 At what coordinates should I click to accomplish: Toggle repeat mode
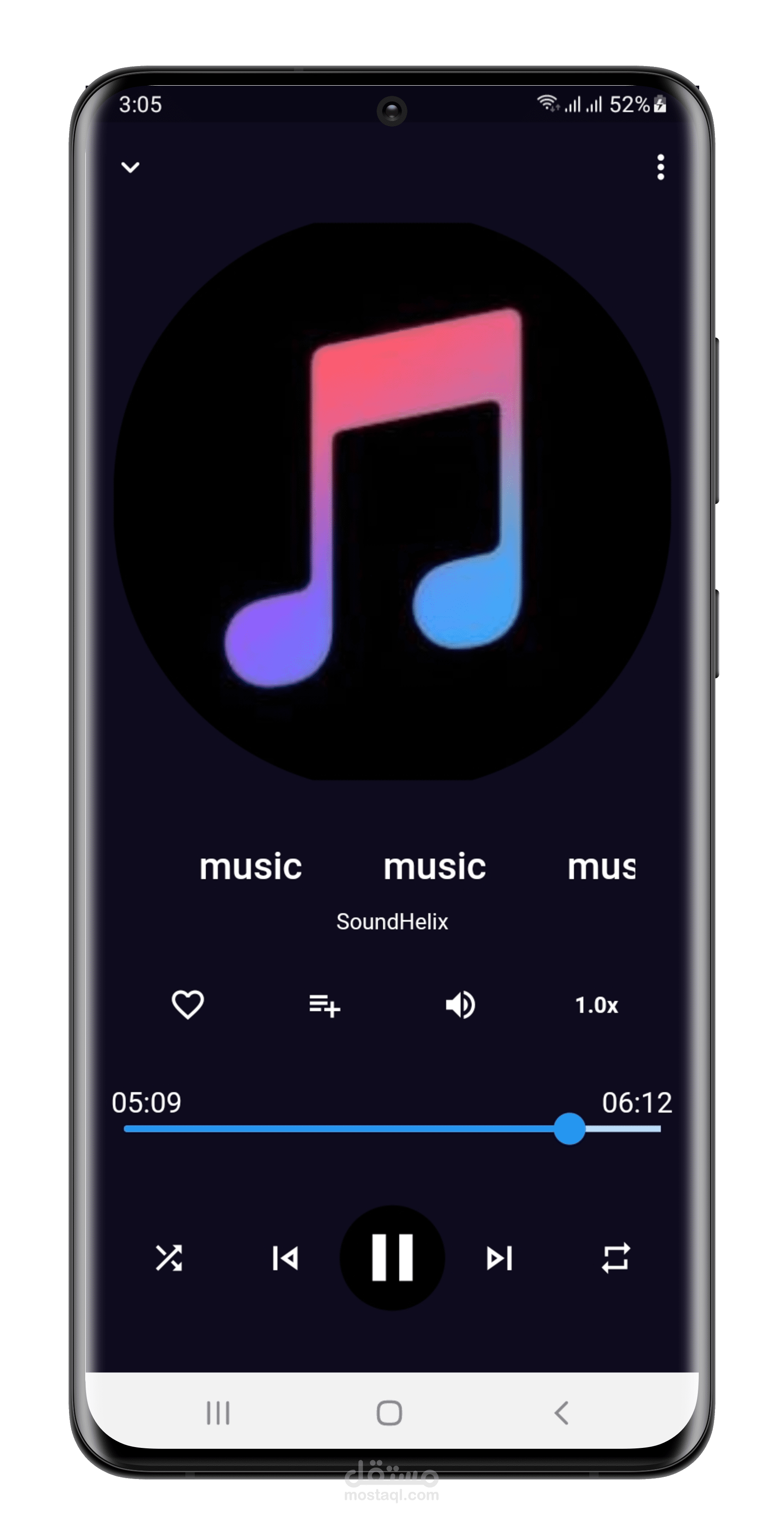pyautogui.click(x=616, y=1258)
